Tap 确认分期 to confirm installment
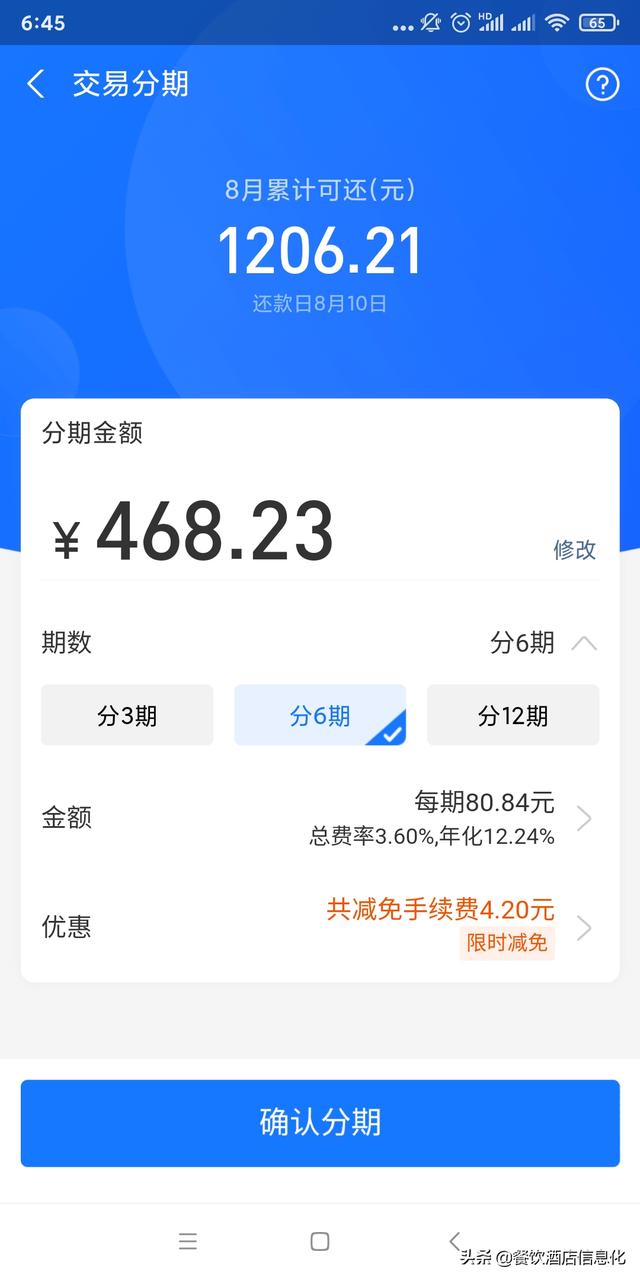 click(x=320, y=1122)
